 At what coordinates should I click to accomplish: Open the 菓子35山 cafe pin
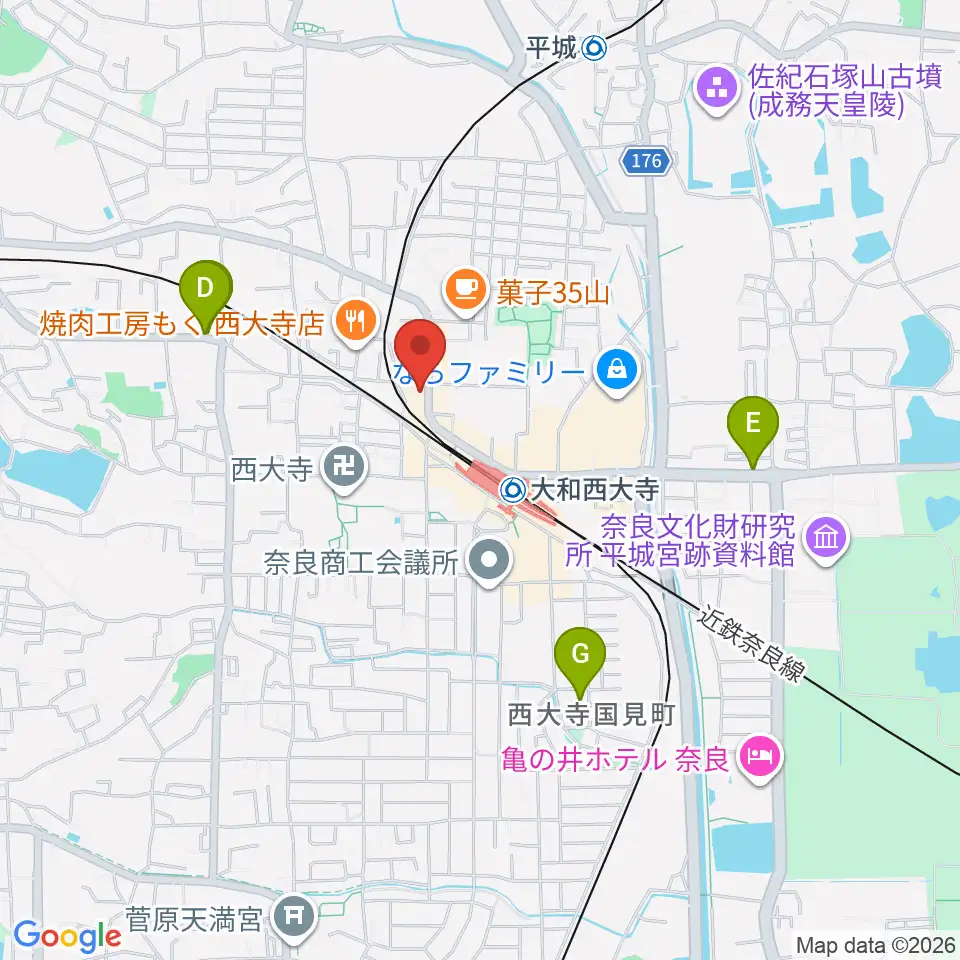tap(467, 292)
